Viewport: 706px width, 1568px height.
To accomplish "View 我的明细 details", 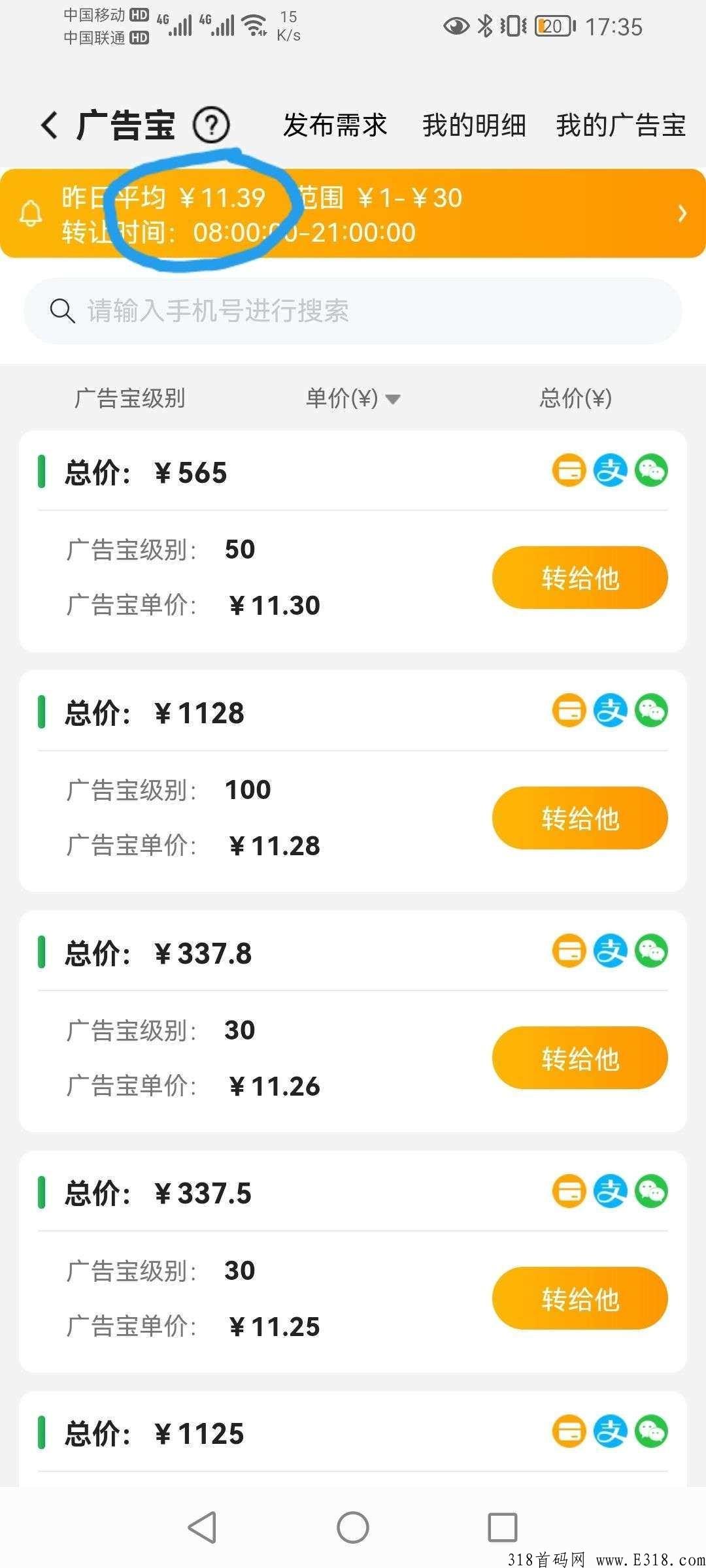I will click(474, 125).
